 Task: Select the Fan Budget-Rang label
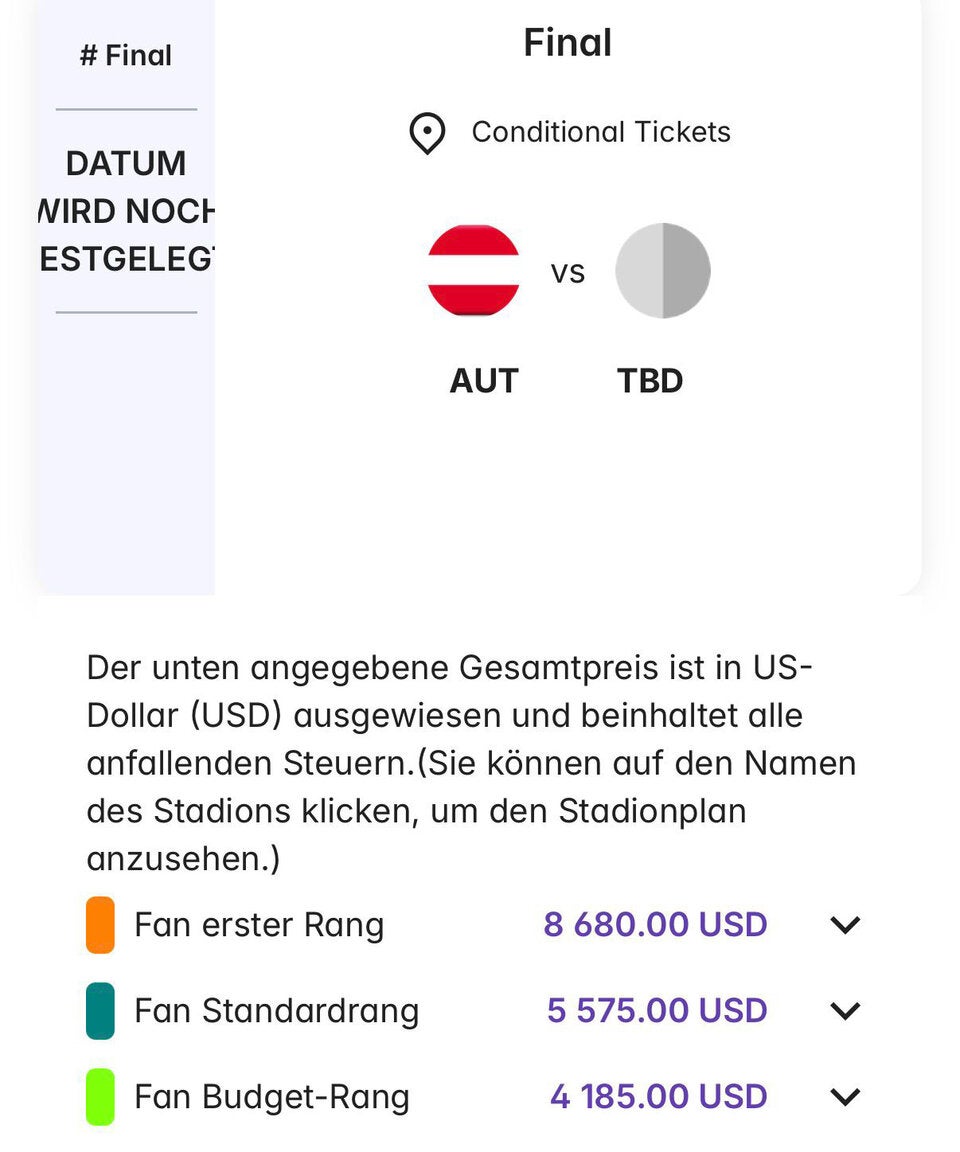pyautogui.click(x=271, y=1096)
